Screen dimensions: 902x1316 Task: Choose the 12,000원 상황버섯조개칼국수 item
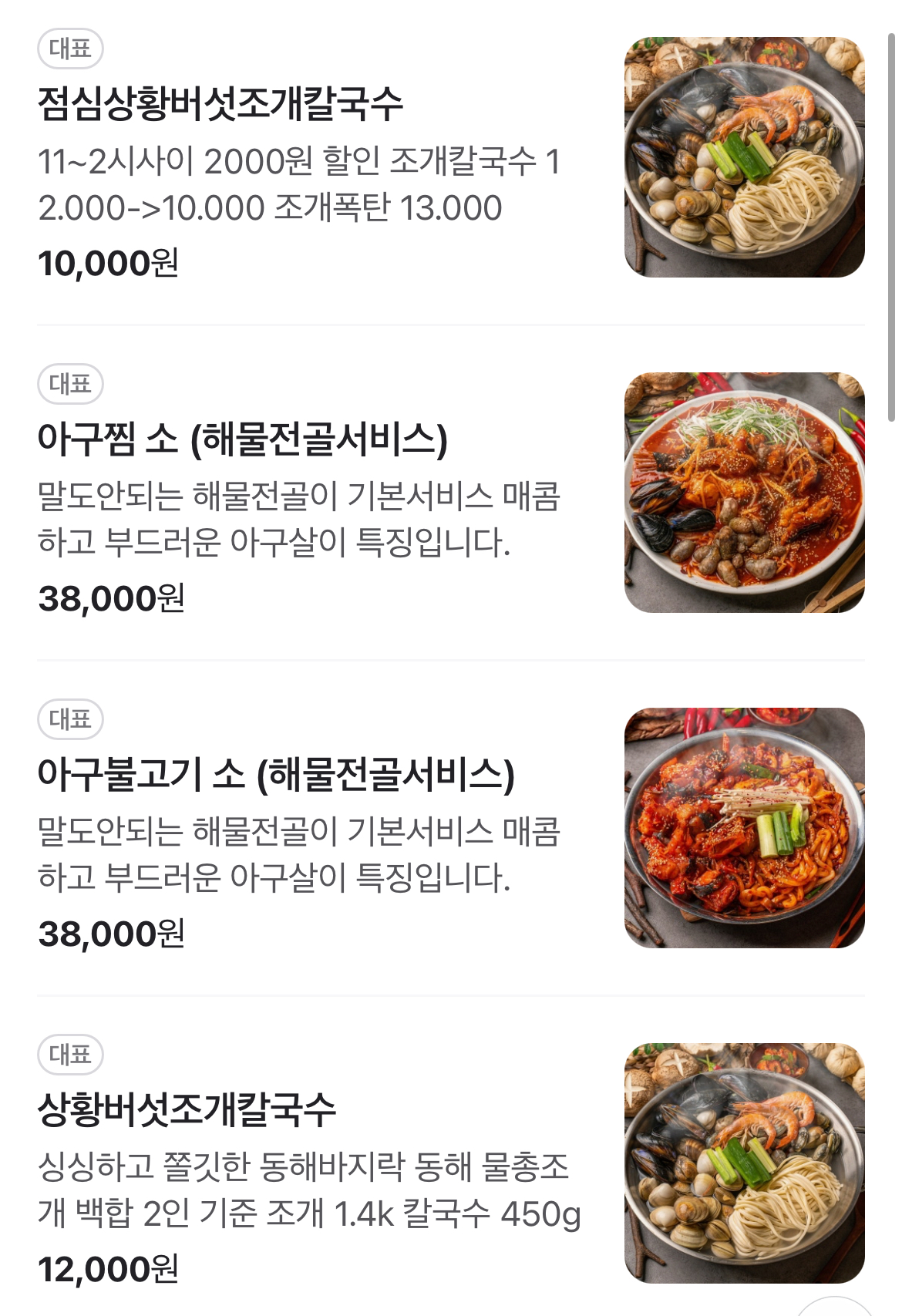click(187, 1110)
